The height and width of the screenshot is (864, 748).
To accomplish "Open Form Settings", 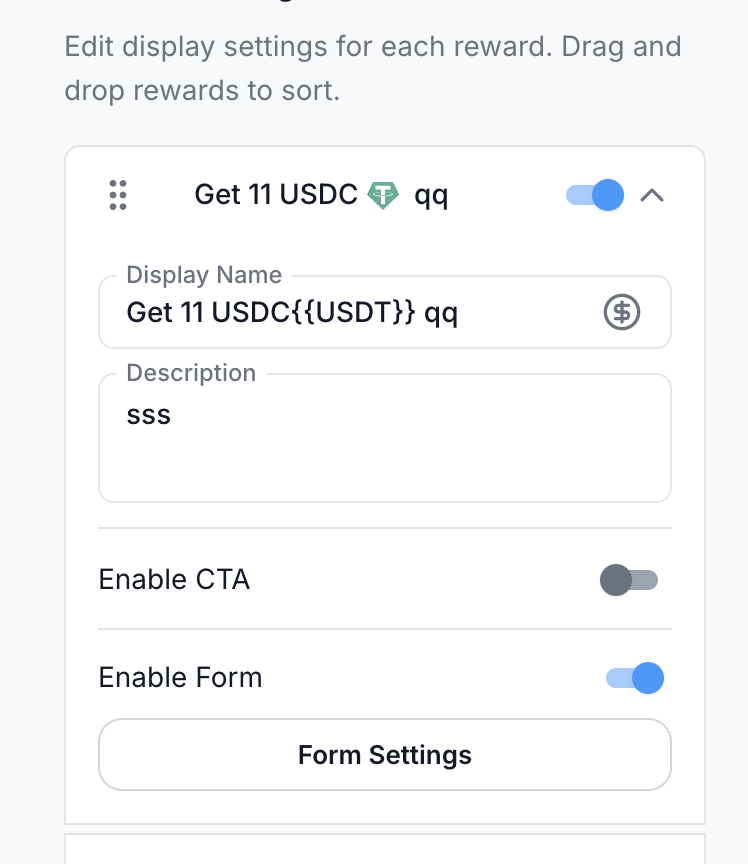I will 385,754.
